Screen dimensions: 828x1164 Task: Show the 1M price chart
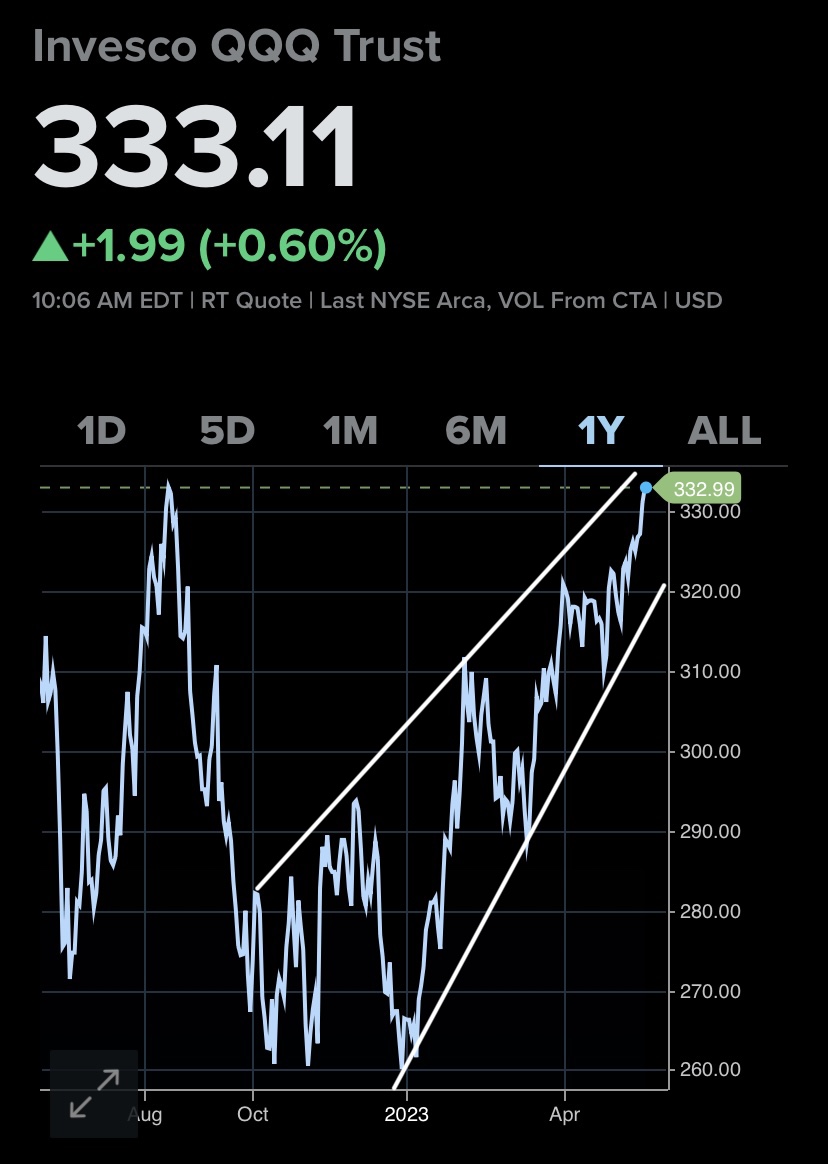tap(350, 431)
